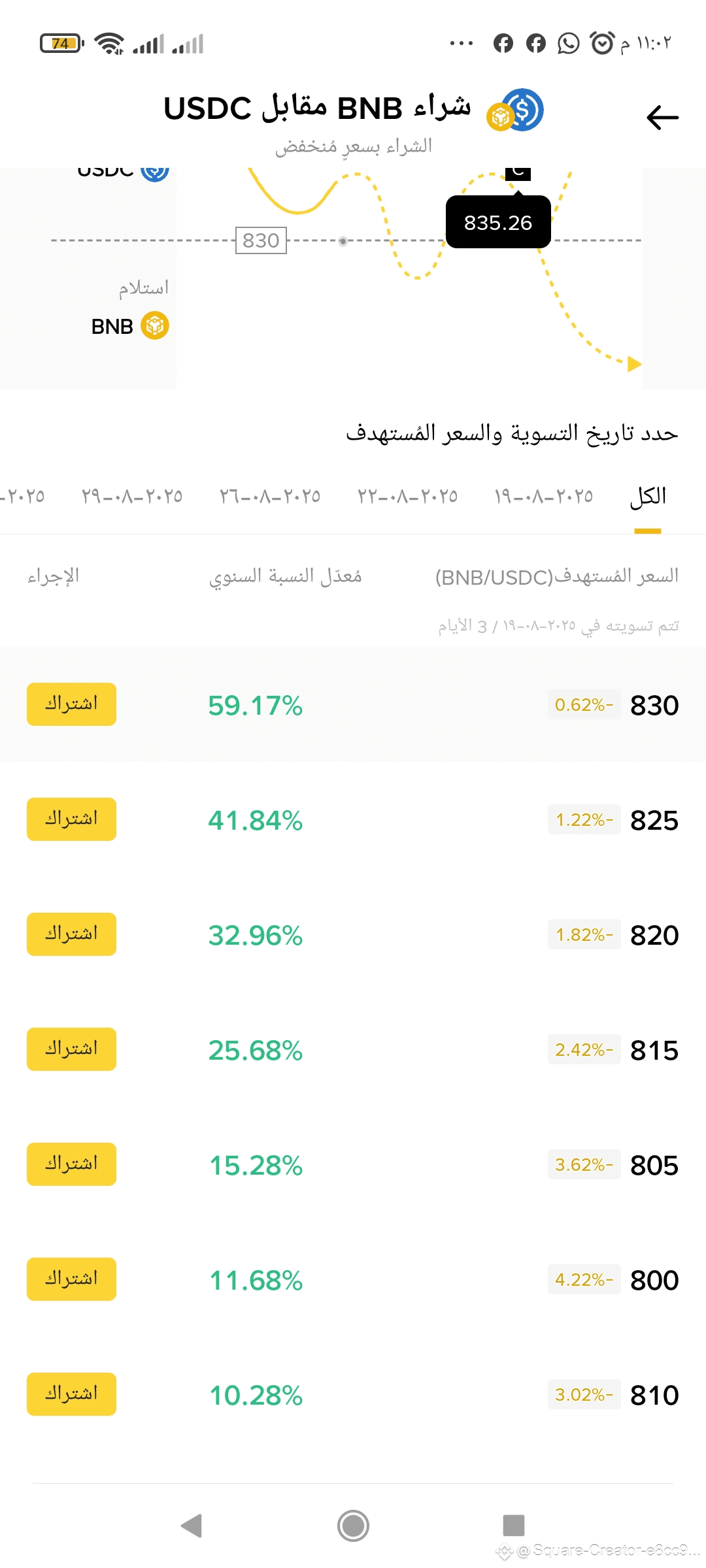Switch to the ٢٦-٠٨-٢٠٢٥ date tab
706x1568 pixels.
click(270, 497)
